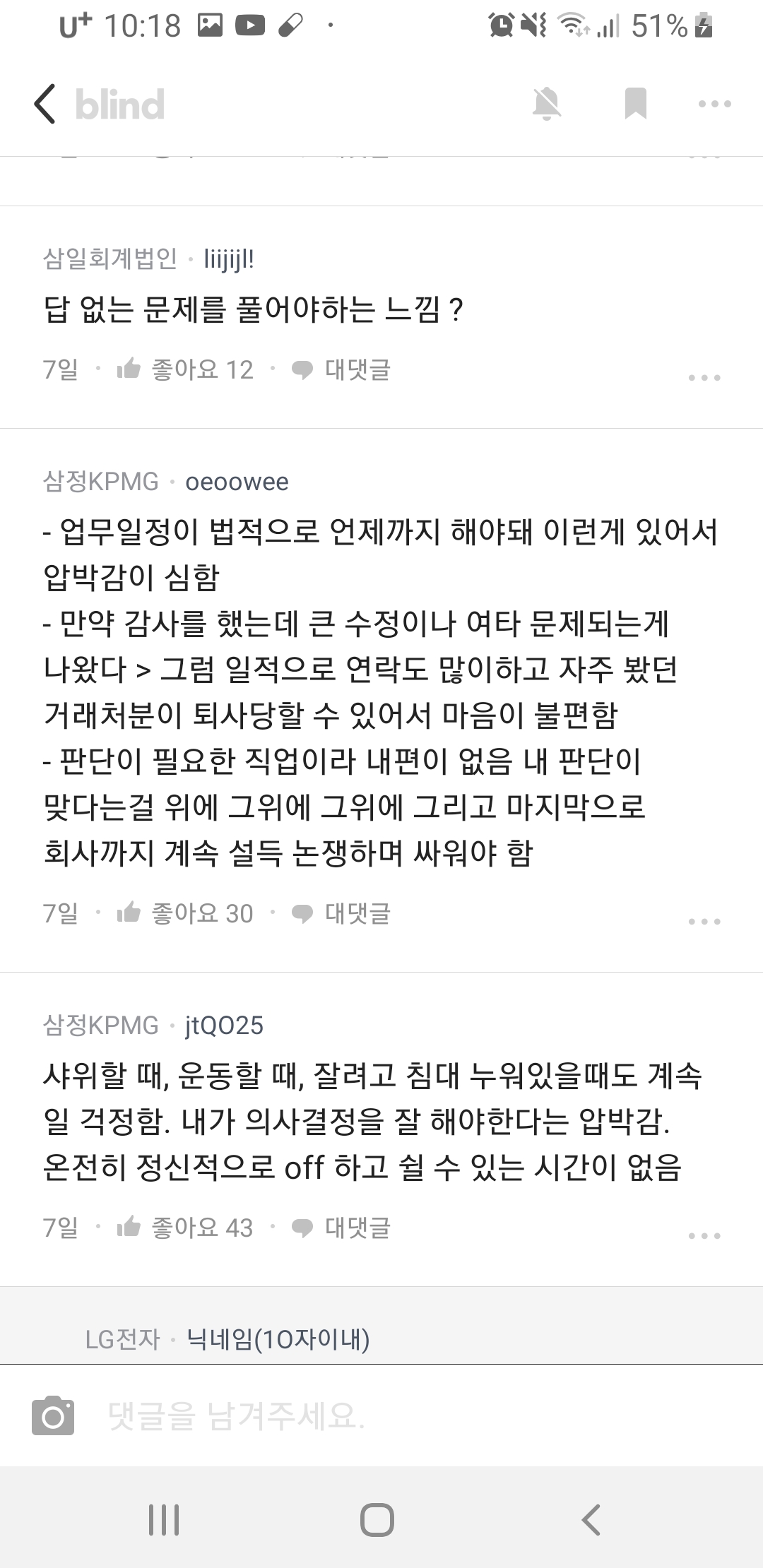Open options for jtQO25's comment

tap(704, 1236)
